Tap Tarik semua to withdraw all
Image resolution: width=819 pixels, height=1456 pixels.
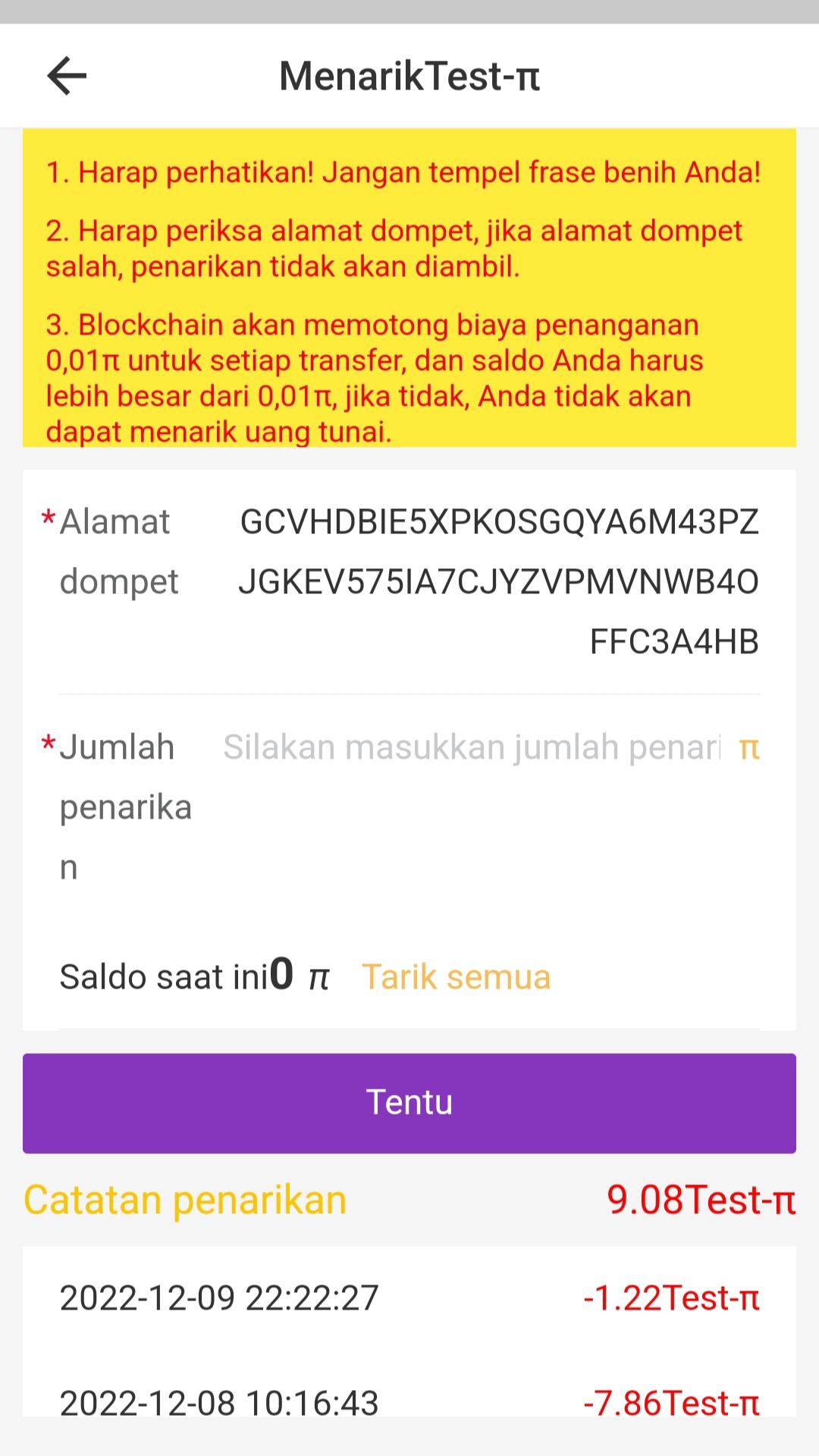coord(456,977)
